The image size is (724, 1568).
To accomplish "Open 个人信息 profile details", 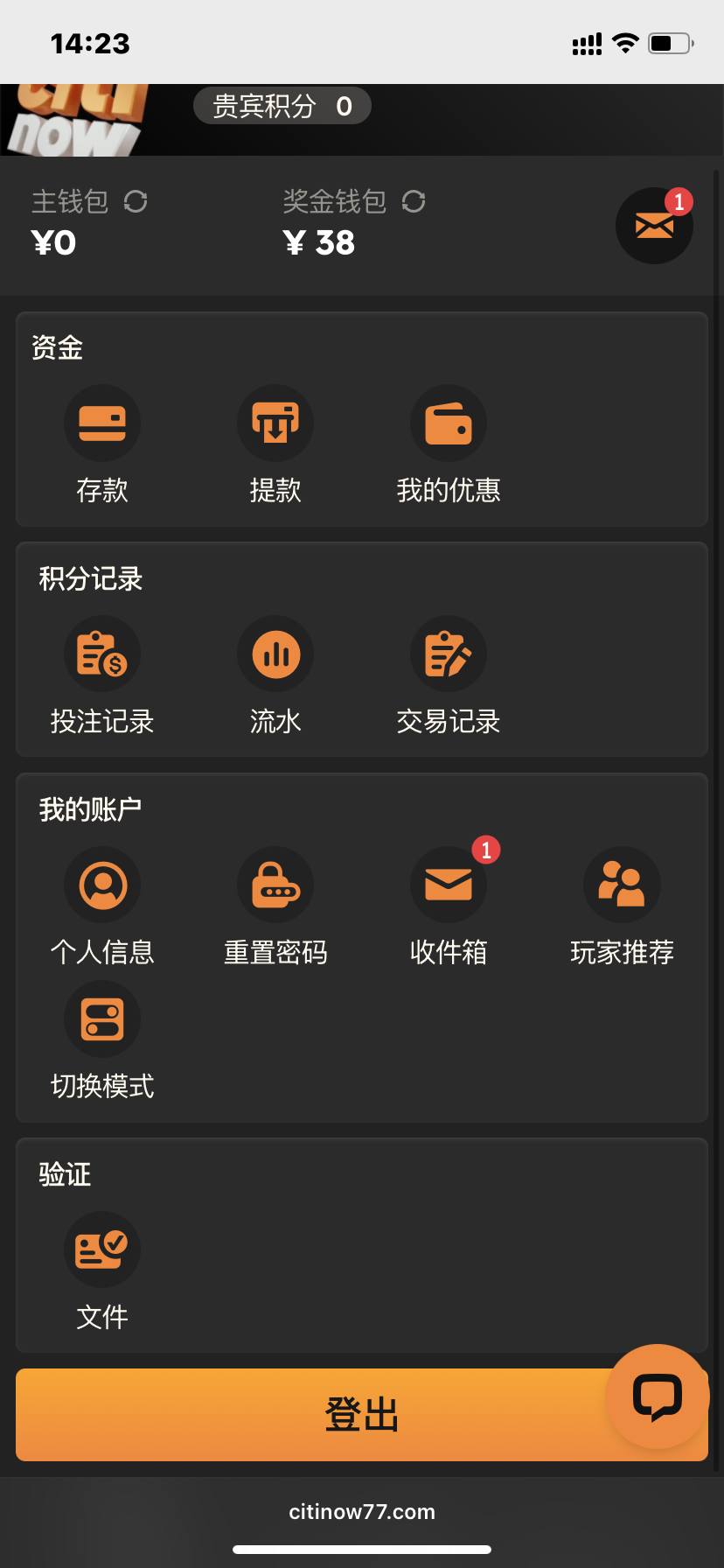I will [x=102, y=886].
